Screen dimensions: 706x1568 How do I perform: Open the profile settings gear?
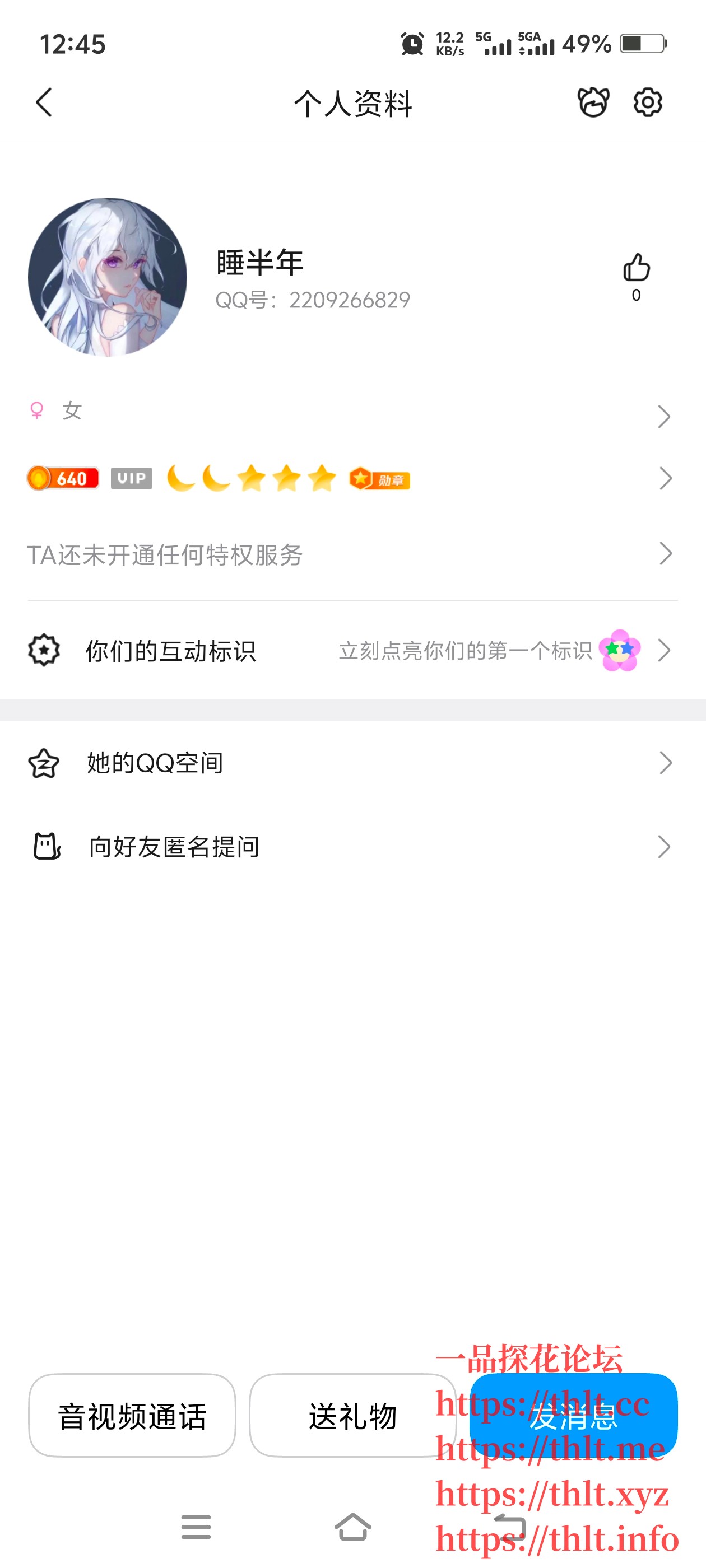pyautogui.click(x=648, y=104)
